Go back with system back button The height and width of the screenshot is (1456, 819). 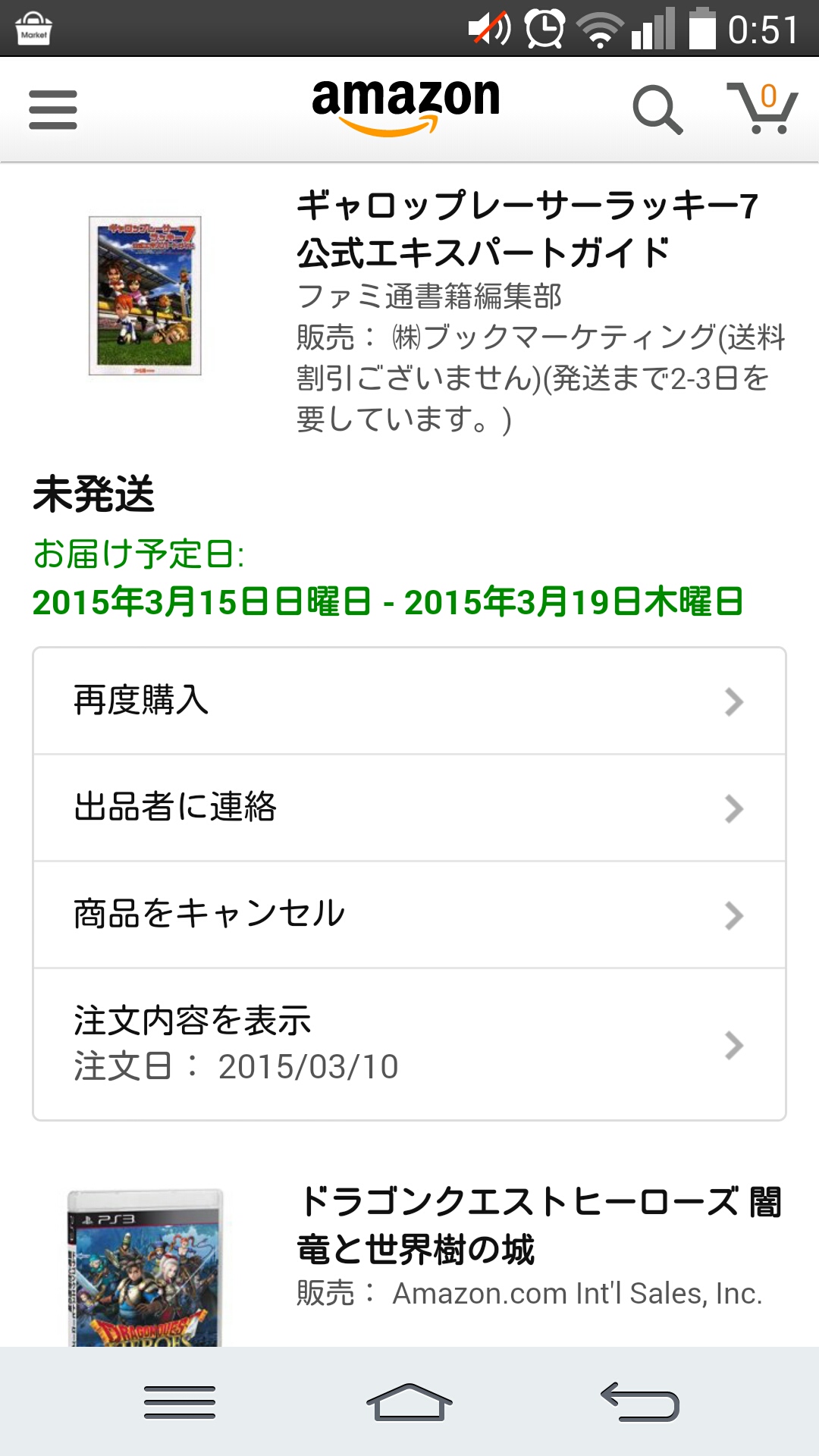point(639,1401)
